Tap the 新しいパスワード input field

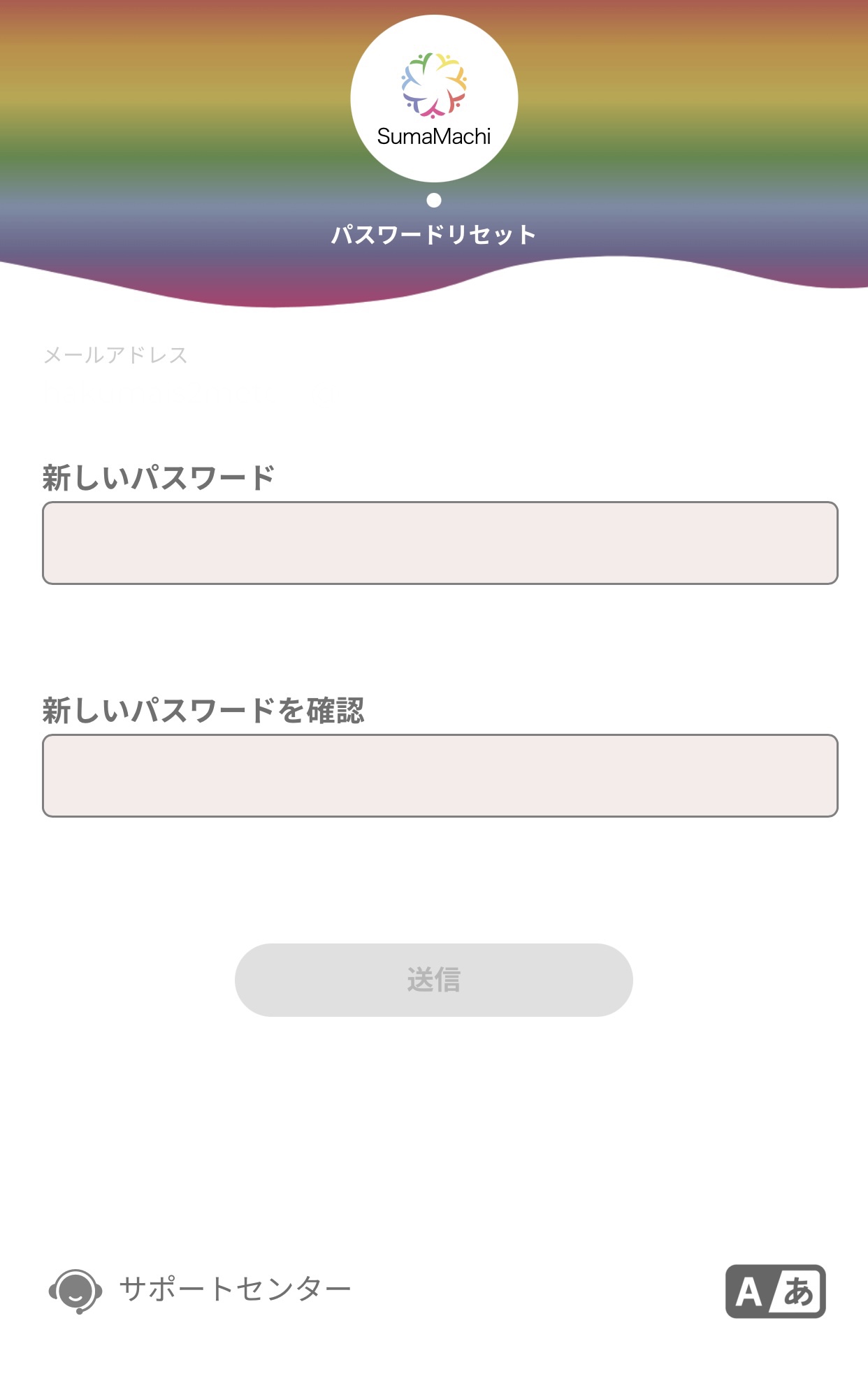440,543
